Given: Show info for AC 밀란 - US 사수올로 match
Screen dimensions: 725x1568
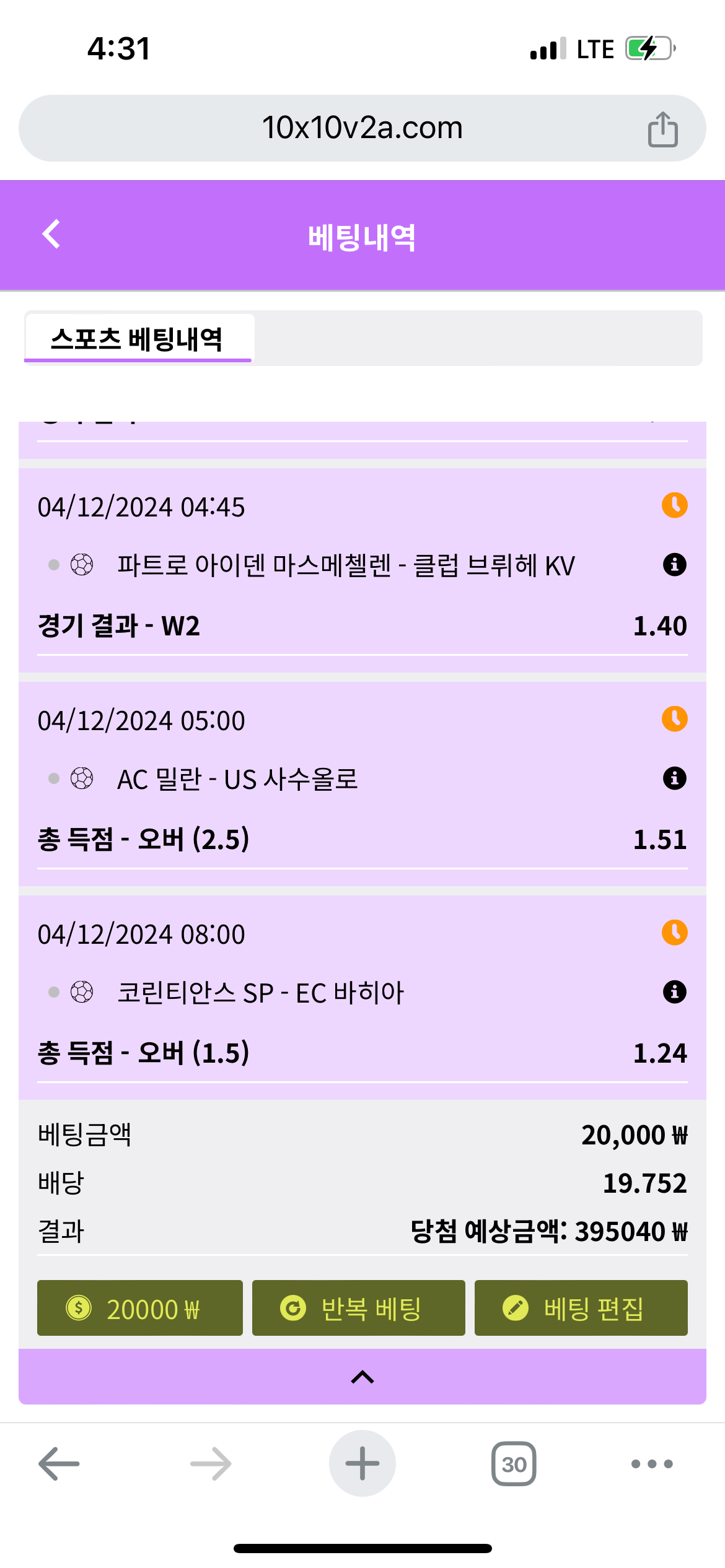Looking at the screenshot, I should (674, 778).
